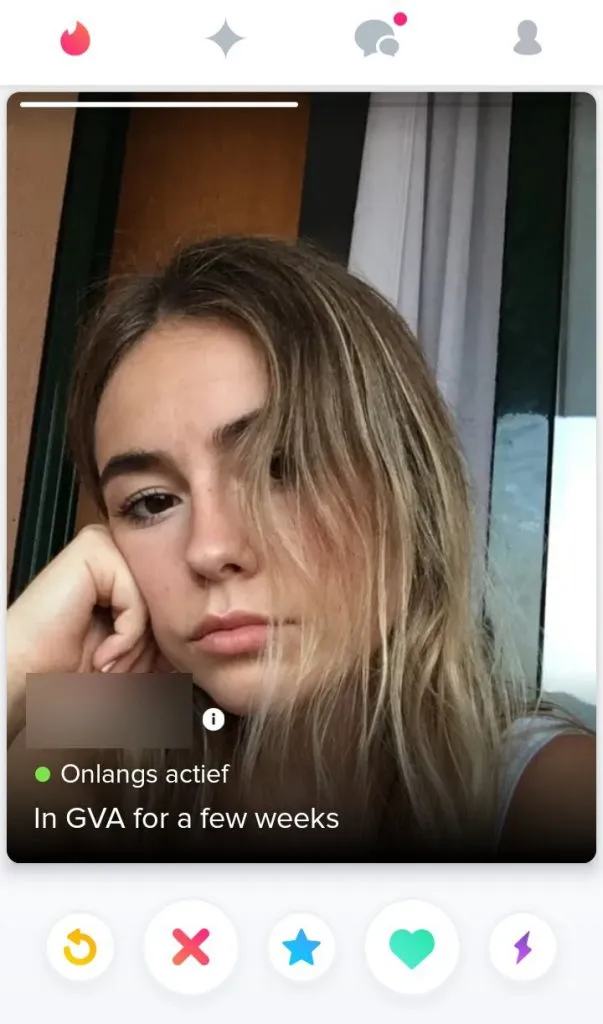603x1024 pixels.
Task: Open the messages tab
Action: tap(376, 38)
